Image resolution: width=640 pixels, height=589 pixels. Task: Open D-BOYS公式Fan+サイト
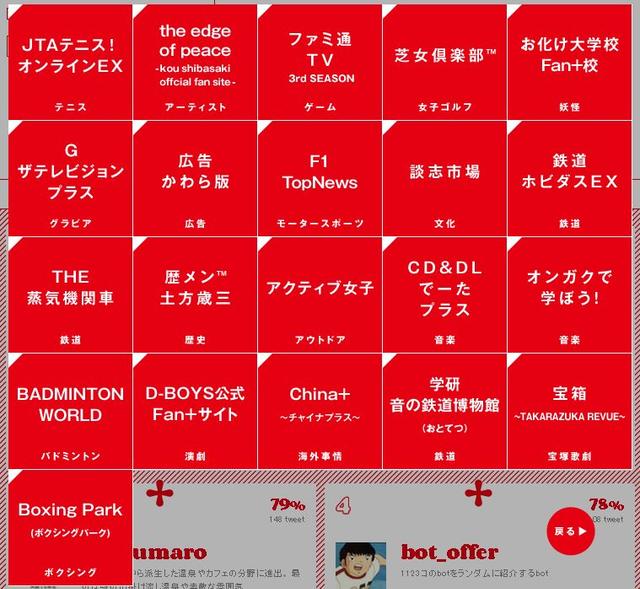195,410
